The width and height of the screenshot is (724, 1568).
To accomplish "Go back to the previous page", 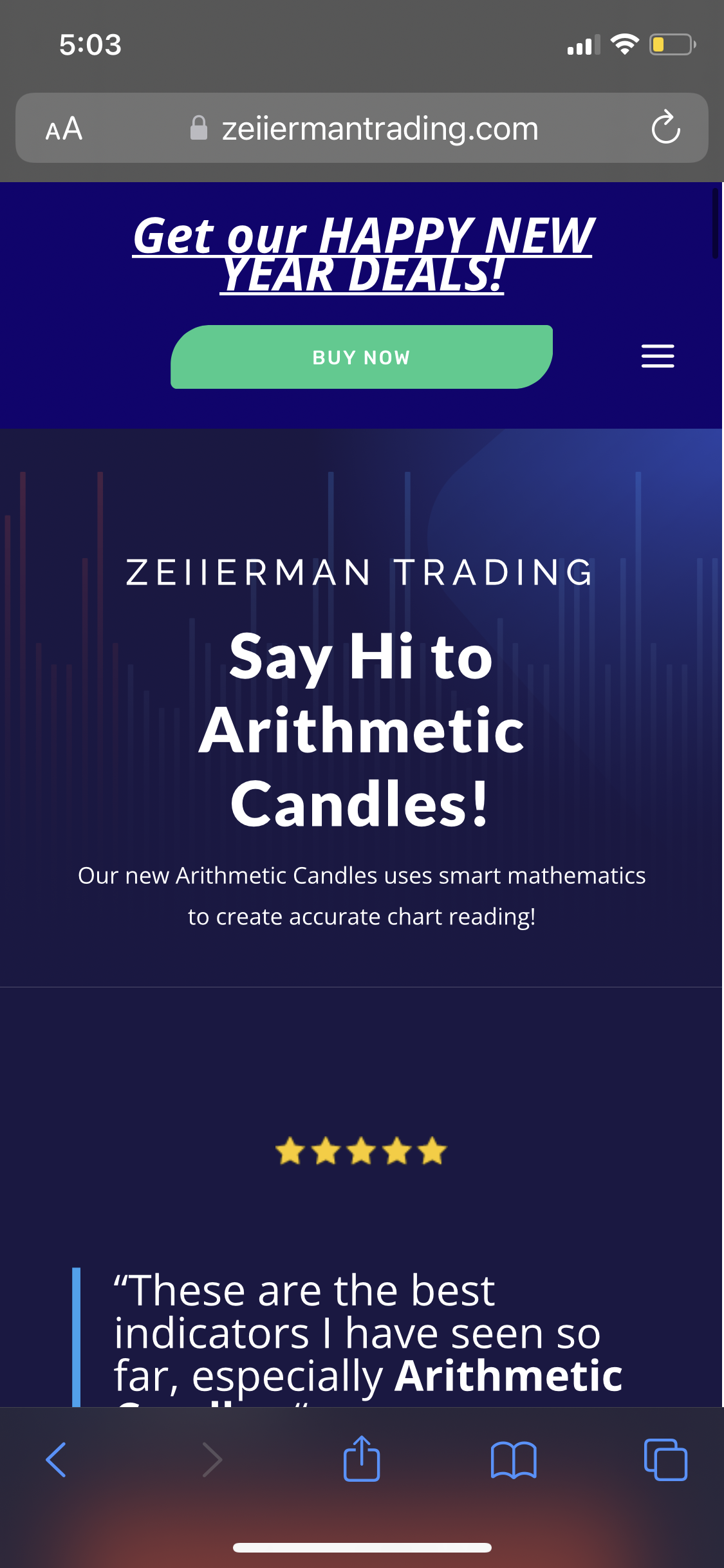I will 56,1459.
